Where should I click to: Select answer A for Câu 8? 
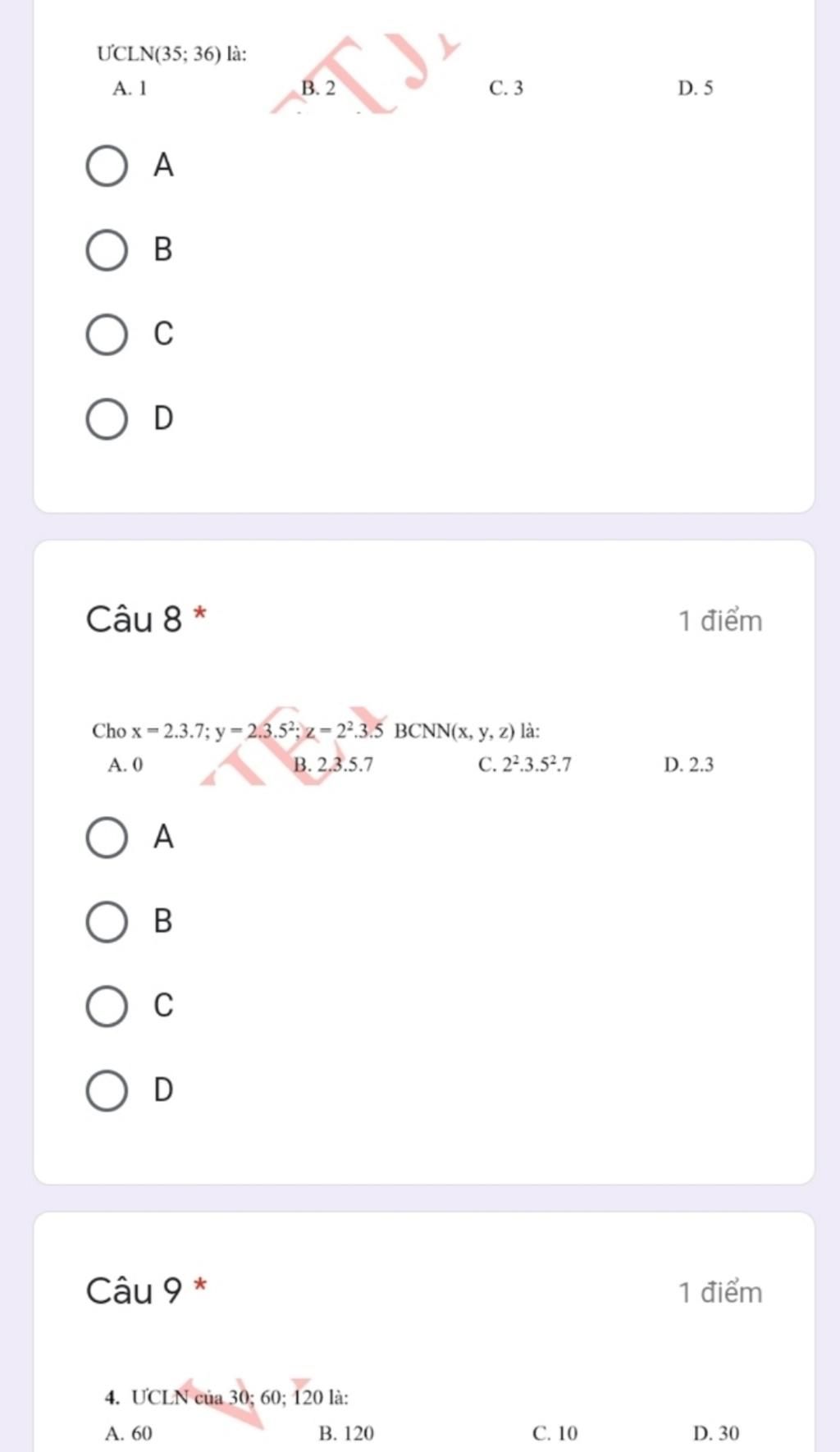107,838
